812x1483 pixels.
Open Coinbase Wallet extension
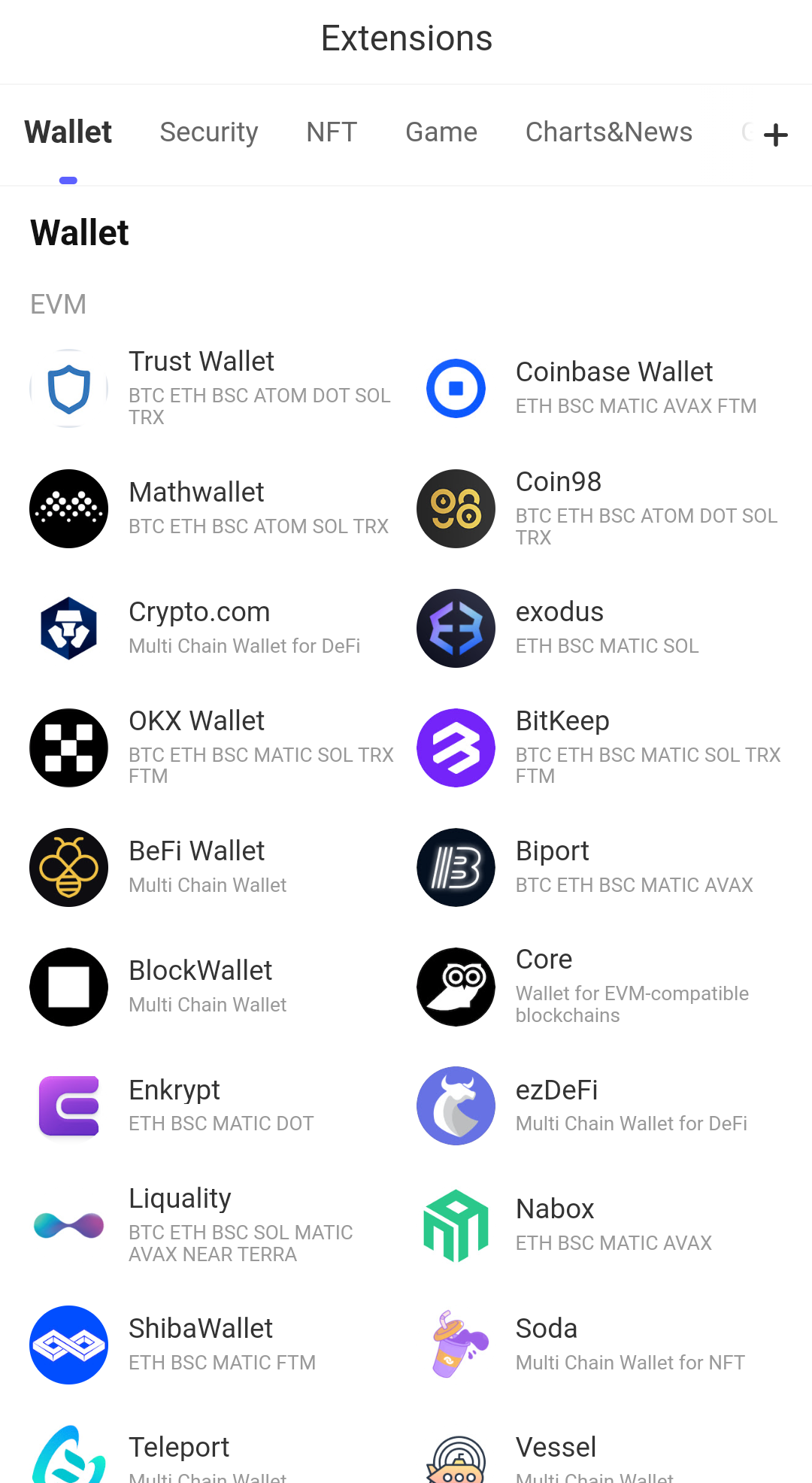pos(614,372)
